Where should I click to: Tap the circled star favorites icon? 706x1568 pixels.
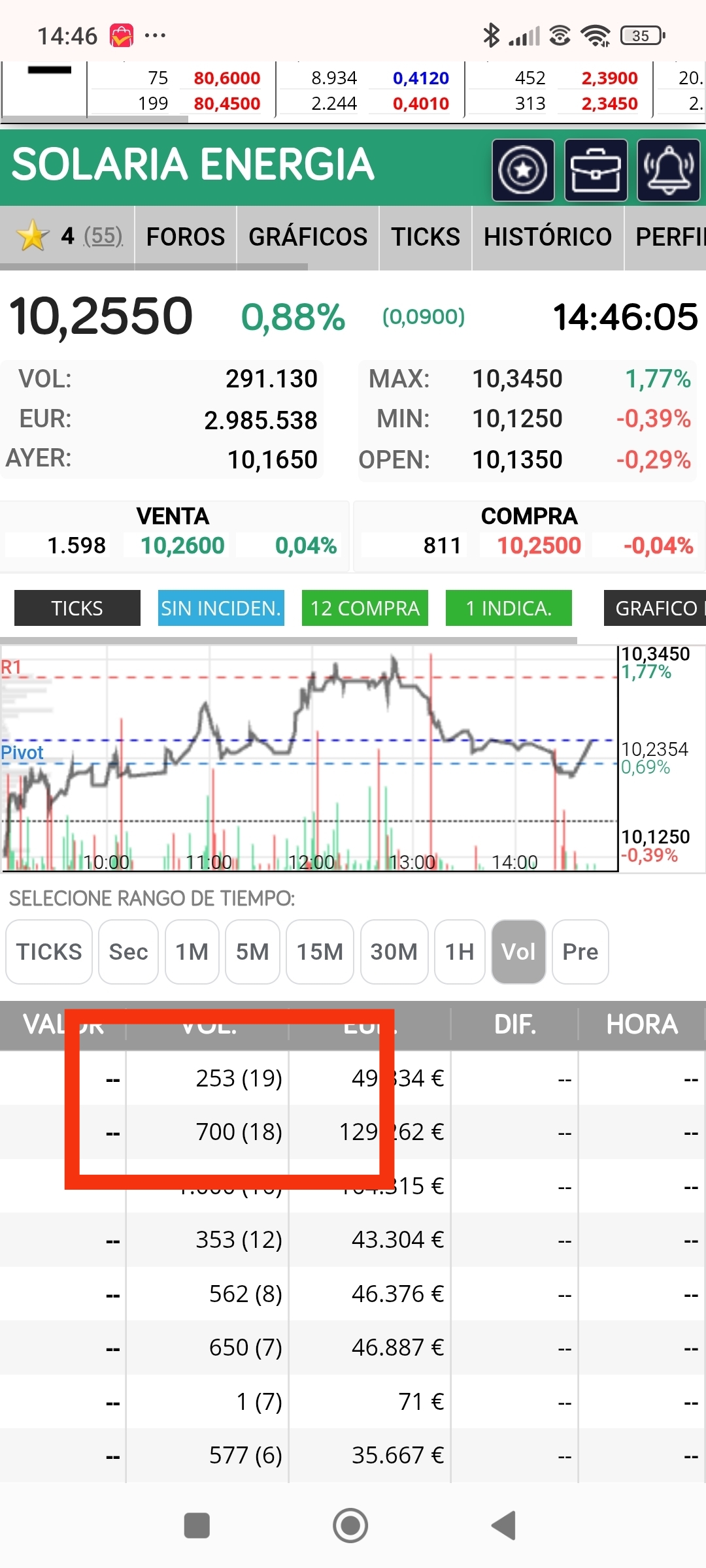coord(523,170)
